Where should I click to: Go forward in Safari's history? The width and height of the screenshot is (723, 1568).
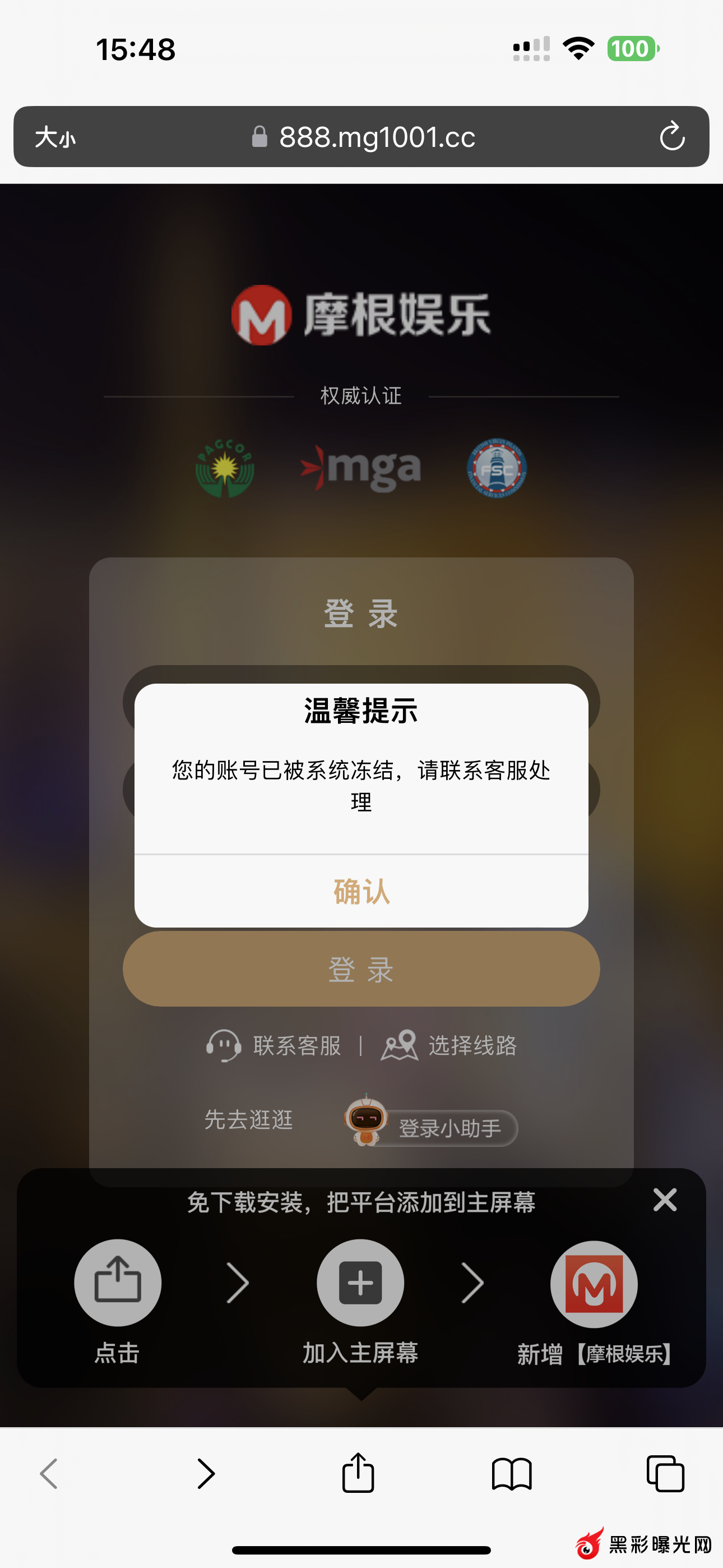click(206, 1474)
